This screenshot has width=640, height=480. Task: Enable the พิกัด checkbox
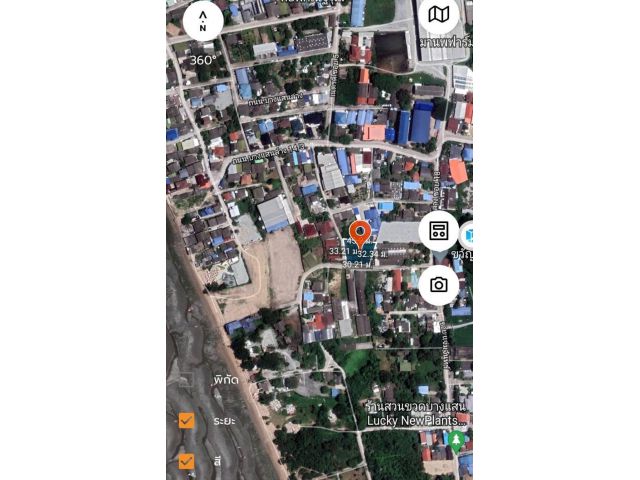(x=186, y=380)
